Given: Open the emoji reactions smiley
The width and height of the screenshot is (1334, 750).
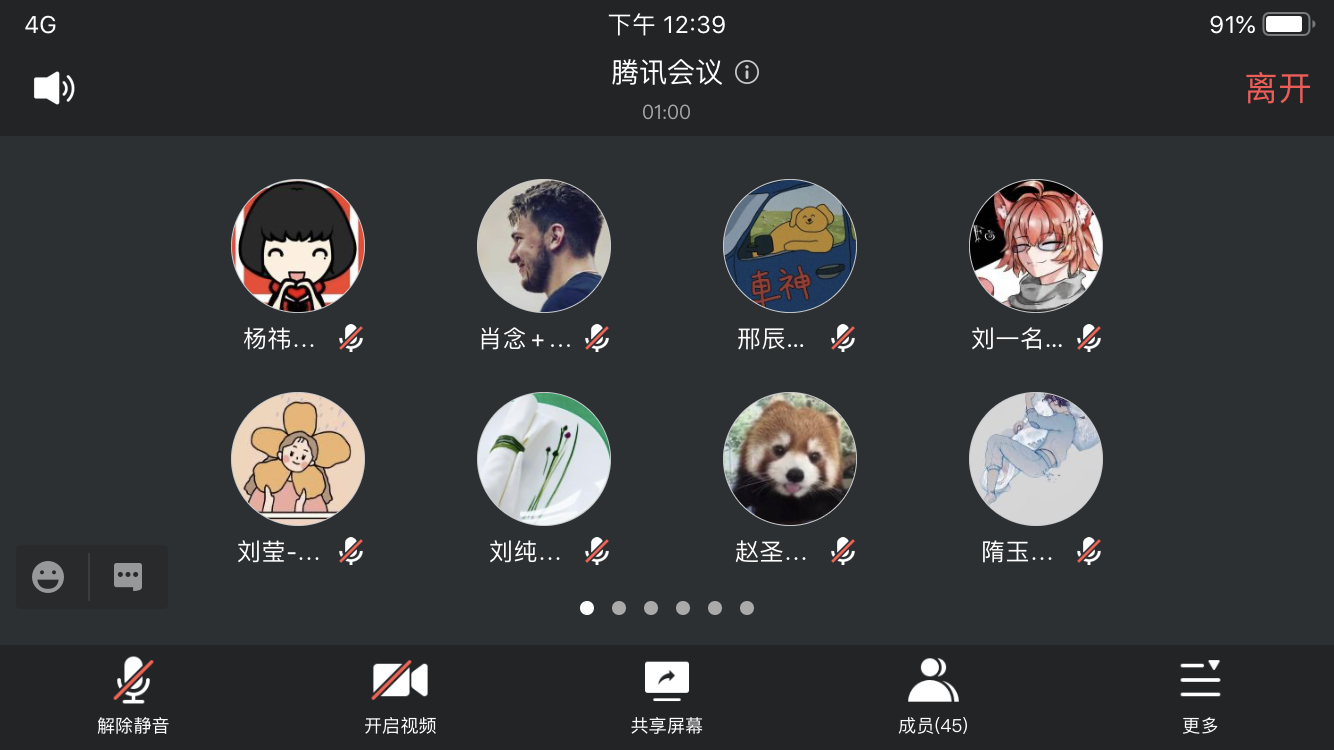Looking at the screenshot, I should click(x=48, y=577).
